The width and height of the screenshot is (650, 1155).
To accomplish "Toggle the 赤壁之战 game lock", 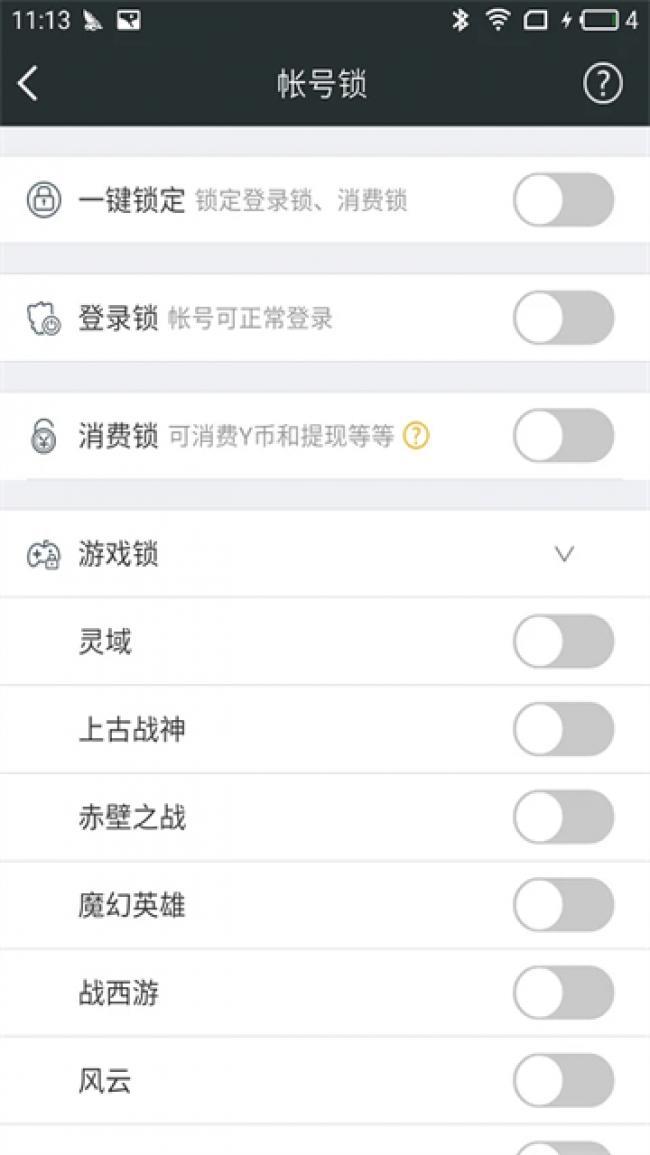I will coord(563,817).
